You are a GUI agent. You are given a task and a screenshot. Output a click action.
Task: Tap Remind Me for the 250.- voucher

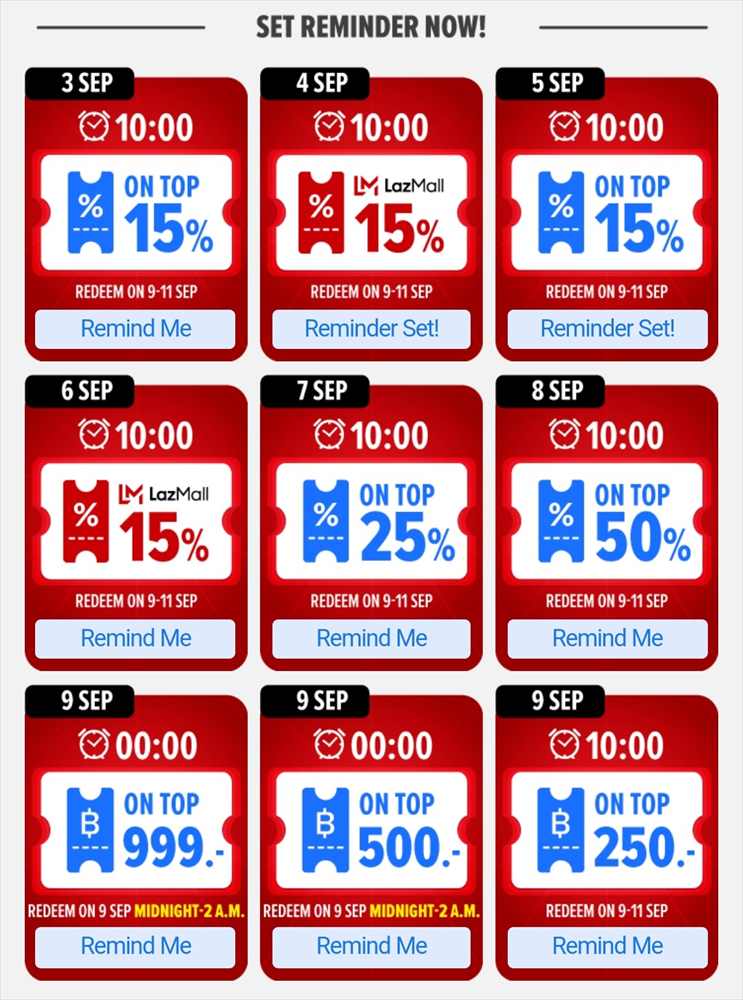pos(607,946)
